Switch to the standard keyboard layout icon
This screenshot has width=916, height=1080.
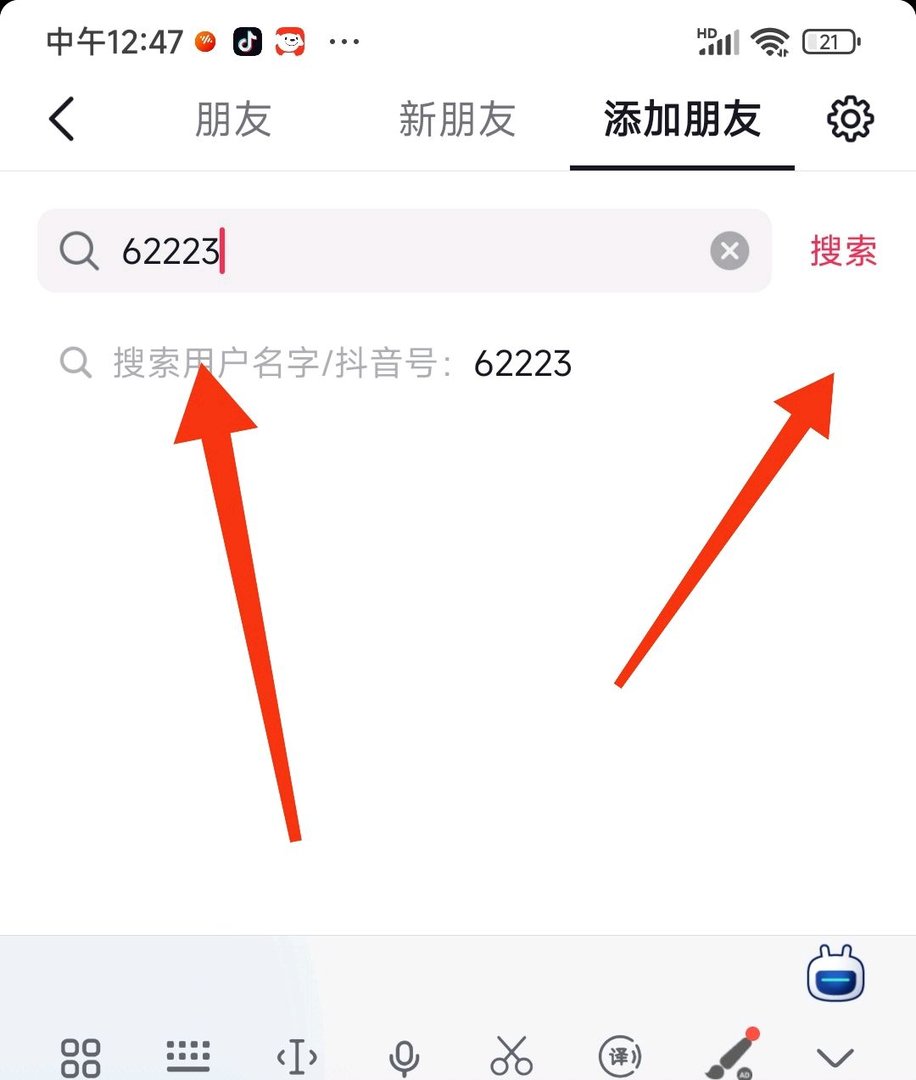[188, 1053]
